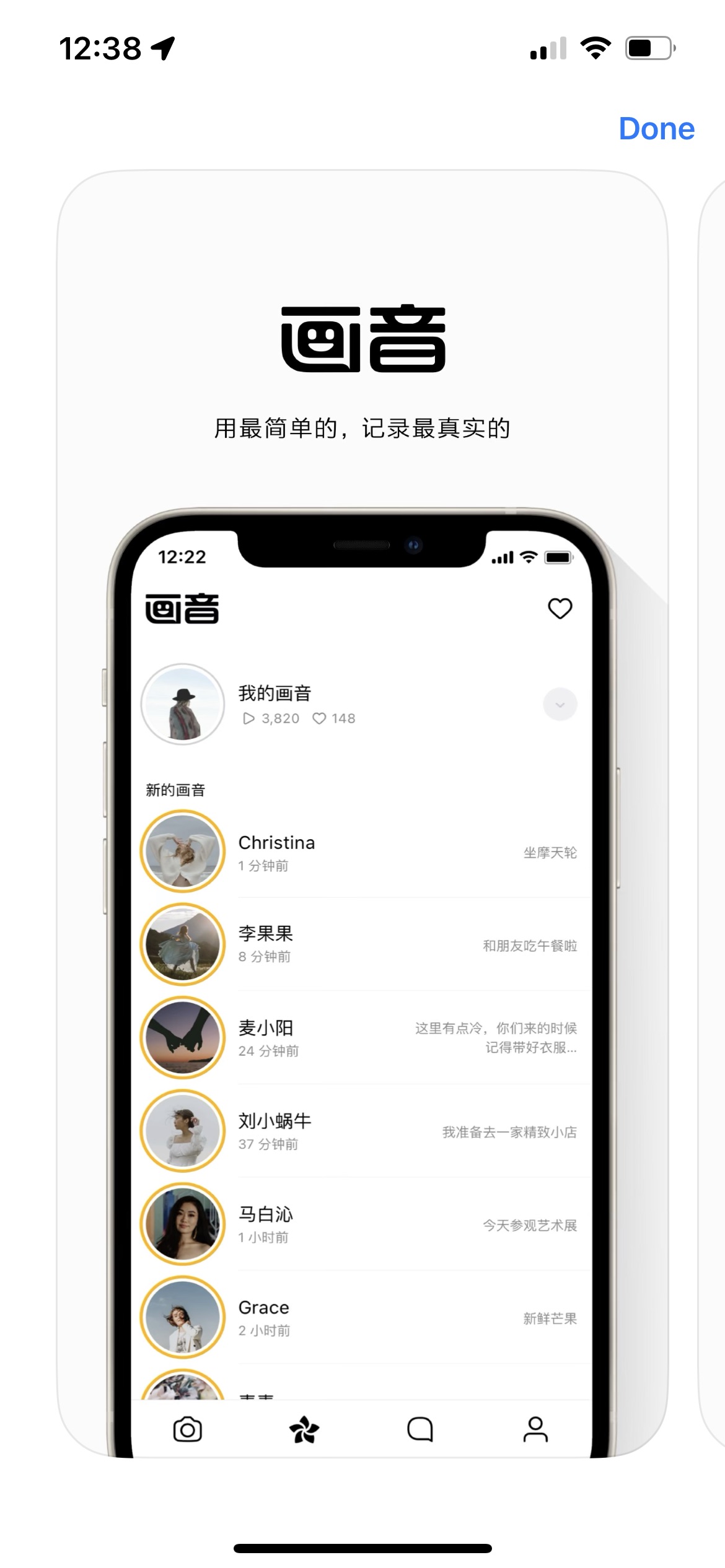Close the screenshot preview with Done
This screenshot has height=1568, width=725.
click(656, 129)
